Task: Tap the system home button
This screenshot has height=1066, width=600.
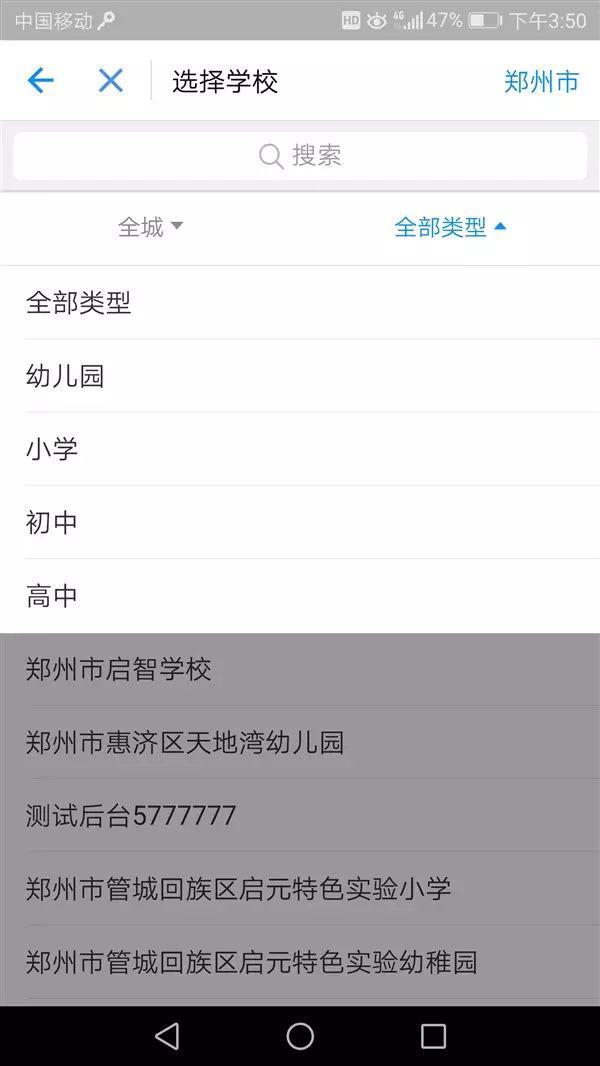Action: (x=300, y=1036)
